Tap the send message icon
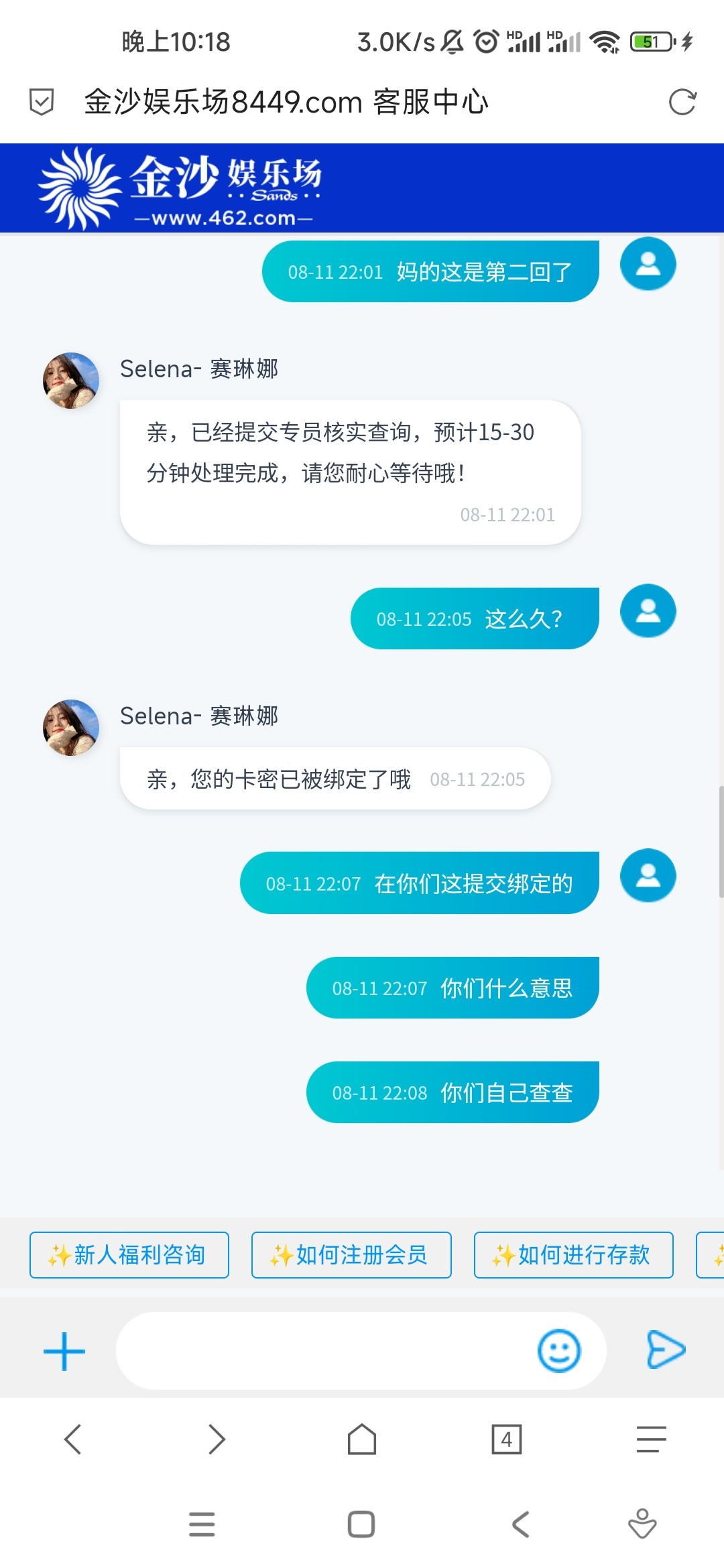This screenshot has height=1568, width=724. (666, 1349)
